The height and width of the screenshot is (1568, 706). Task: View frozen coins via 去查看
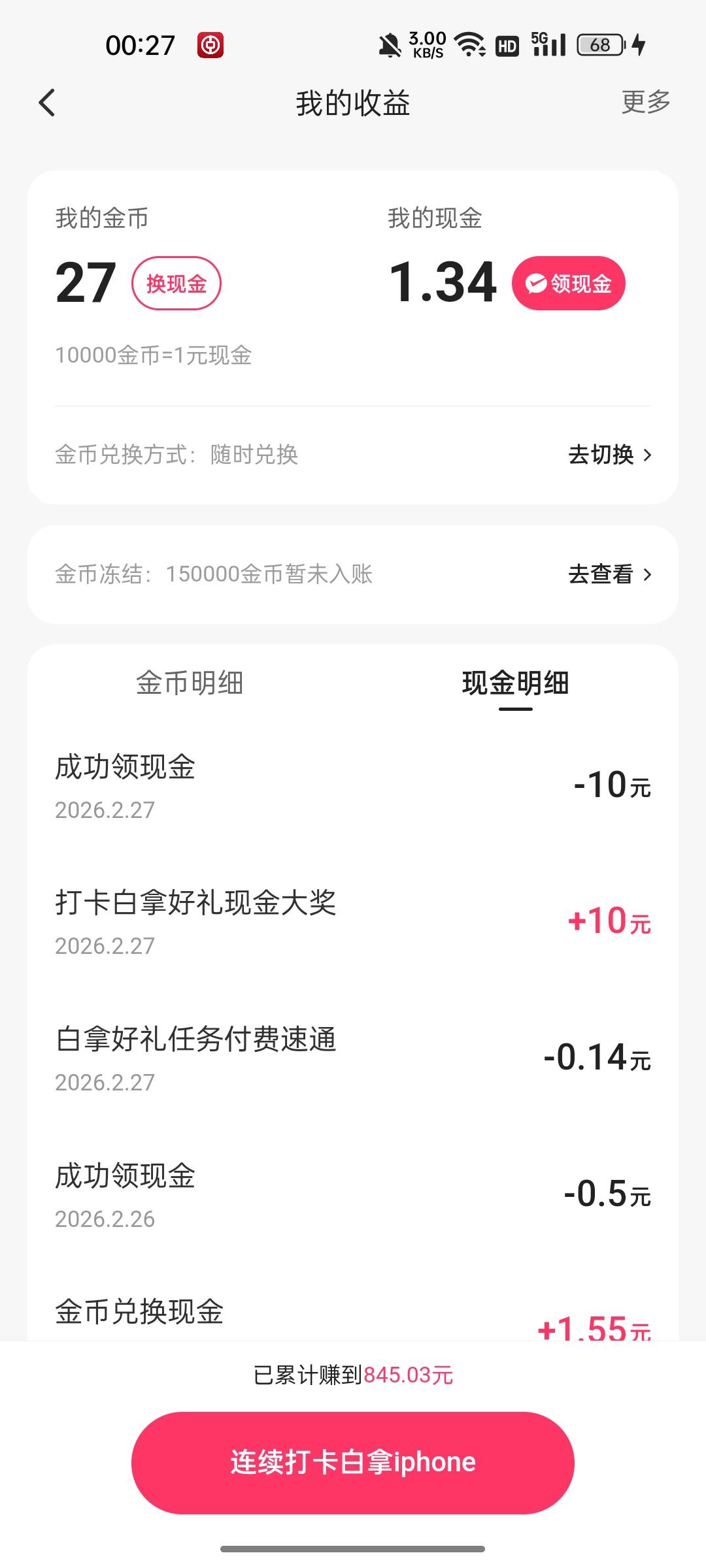pyautogui.click(x=609, y=574)
